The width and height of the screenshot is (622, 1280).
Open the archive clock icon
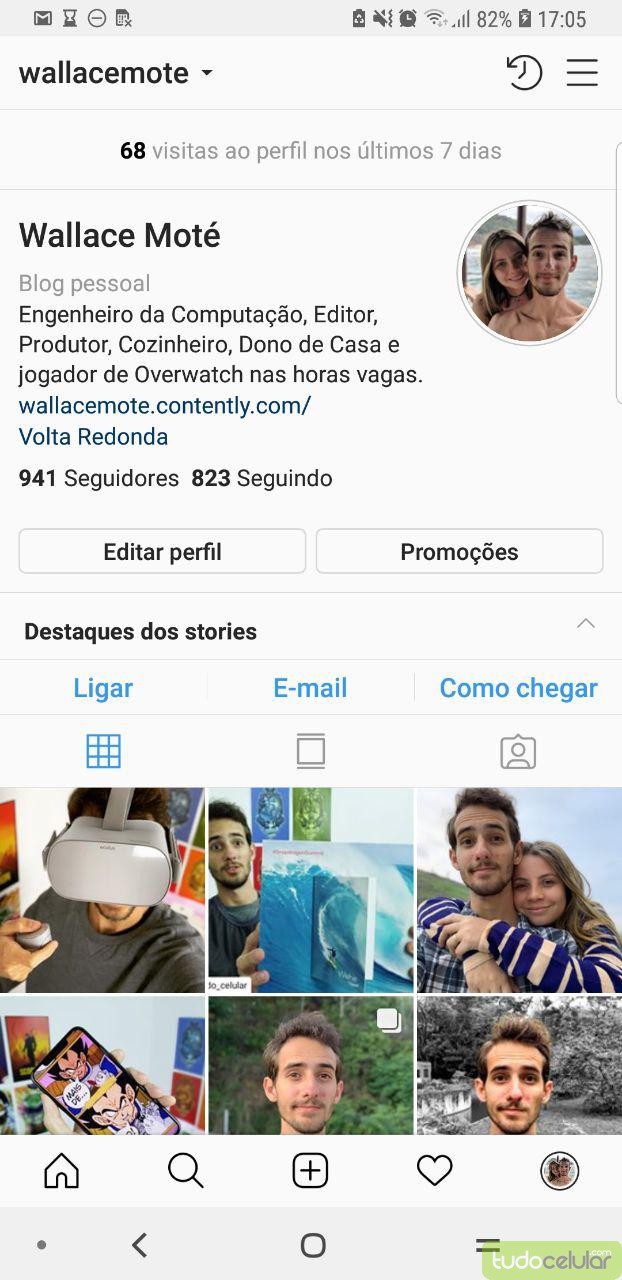(523, 72)
